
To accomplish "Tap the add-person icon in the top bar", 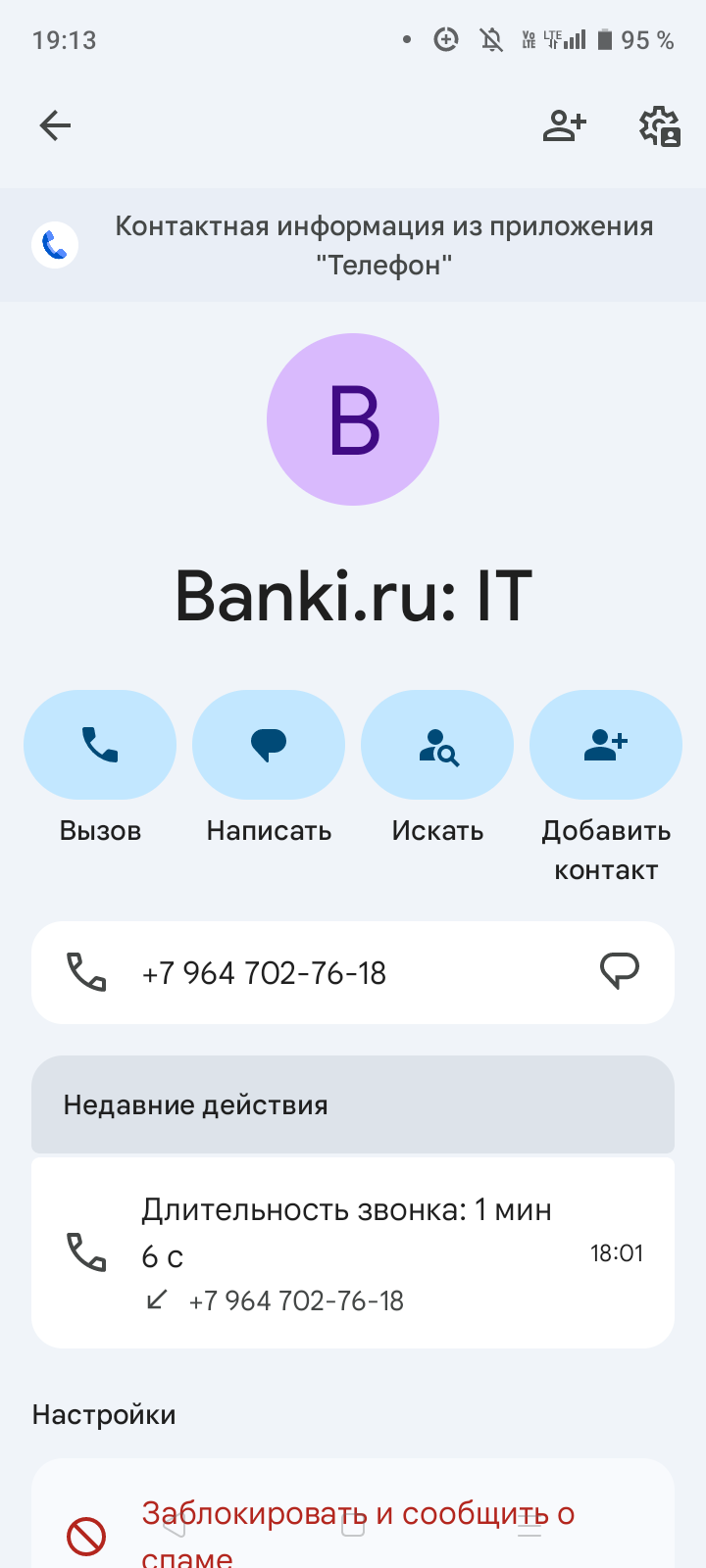I will (x=564, y=125).
